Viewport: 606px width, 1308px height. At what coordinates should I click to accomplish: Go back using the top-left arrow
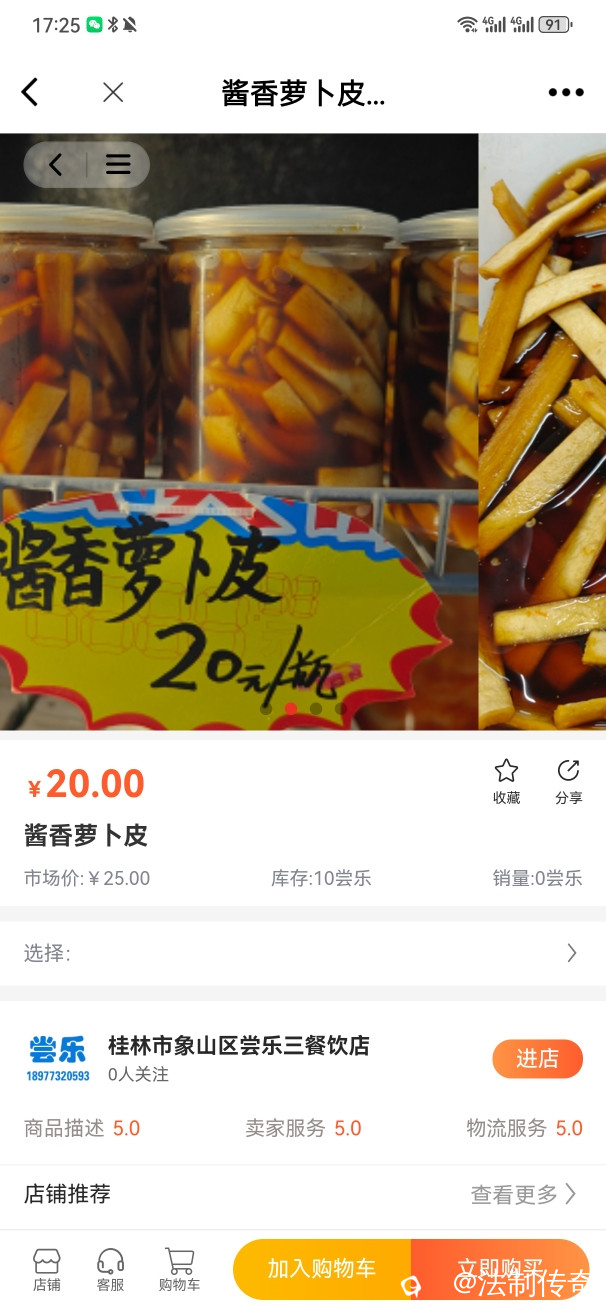30,93
